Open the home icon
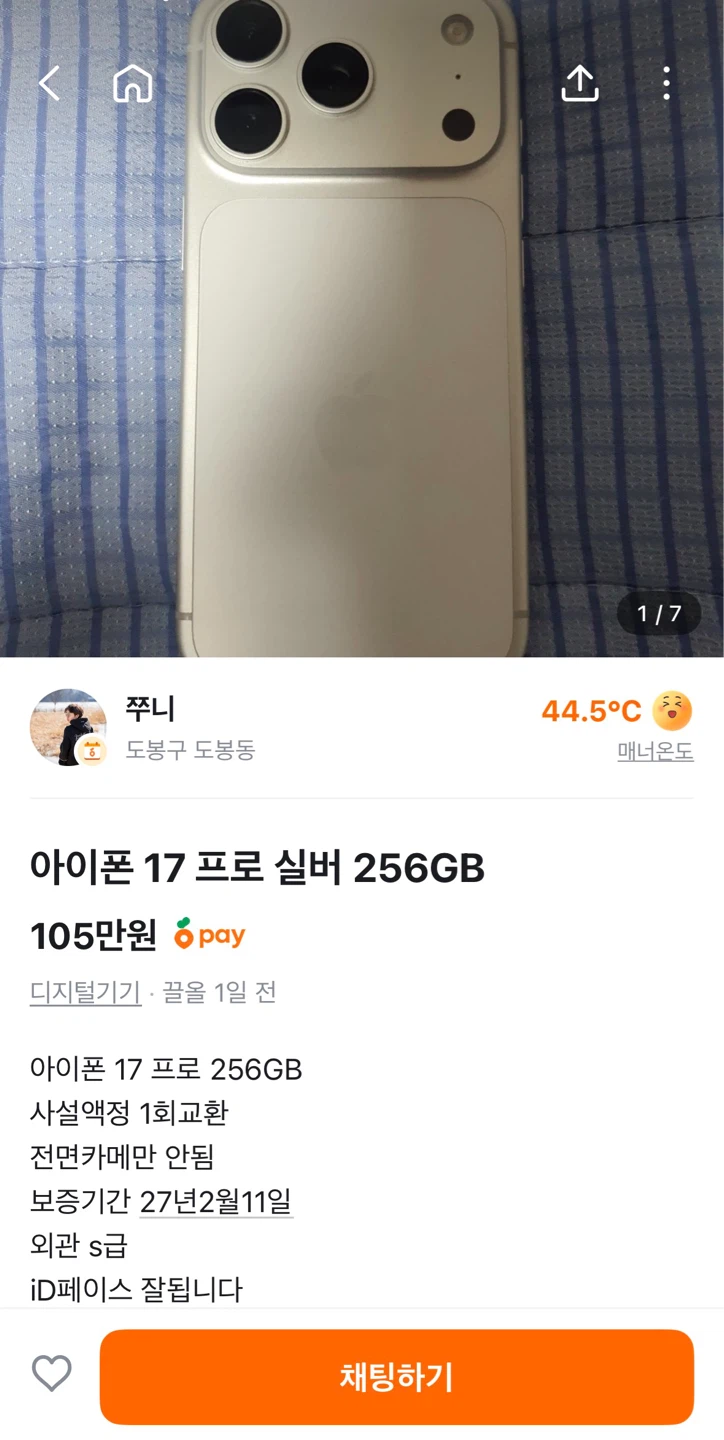The image size is (724, 1440). 132,83
